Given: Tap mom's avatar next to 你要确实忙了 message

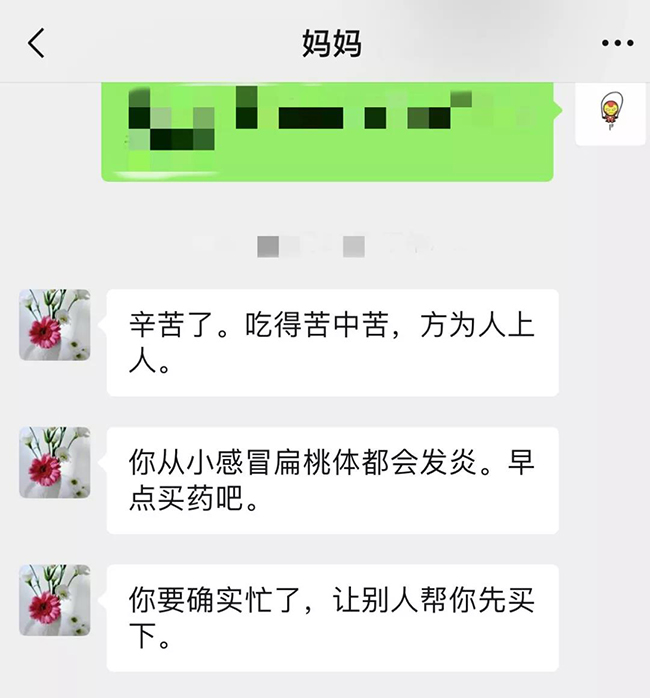Looking at the screenshot, I should [55, 600].
